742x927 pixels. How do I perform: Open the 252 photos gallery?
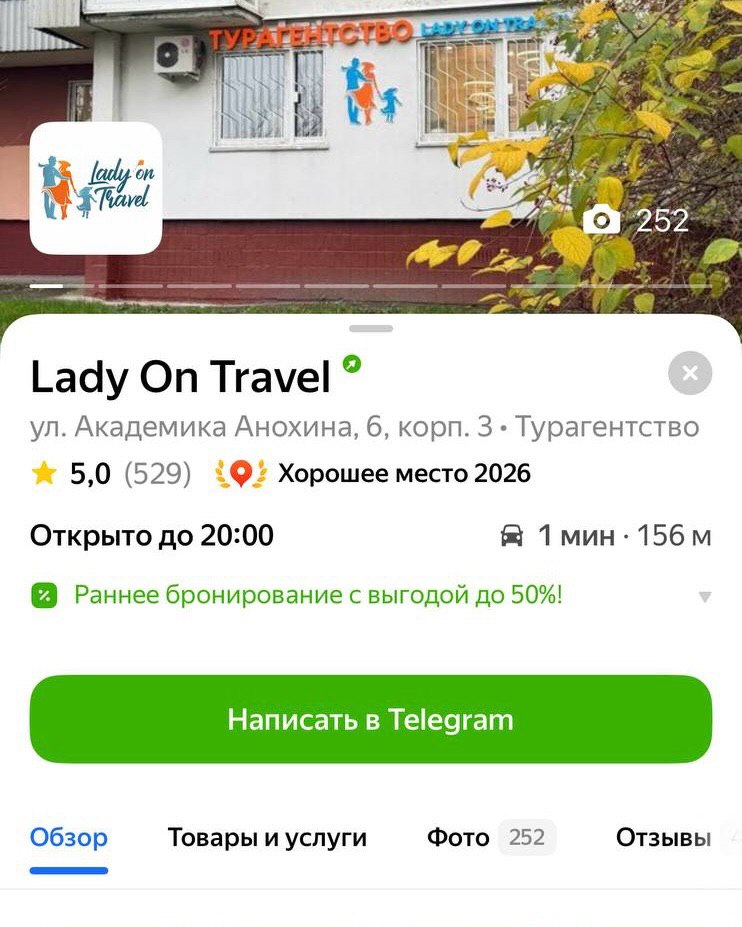pos(637,219)
